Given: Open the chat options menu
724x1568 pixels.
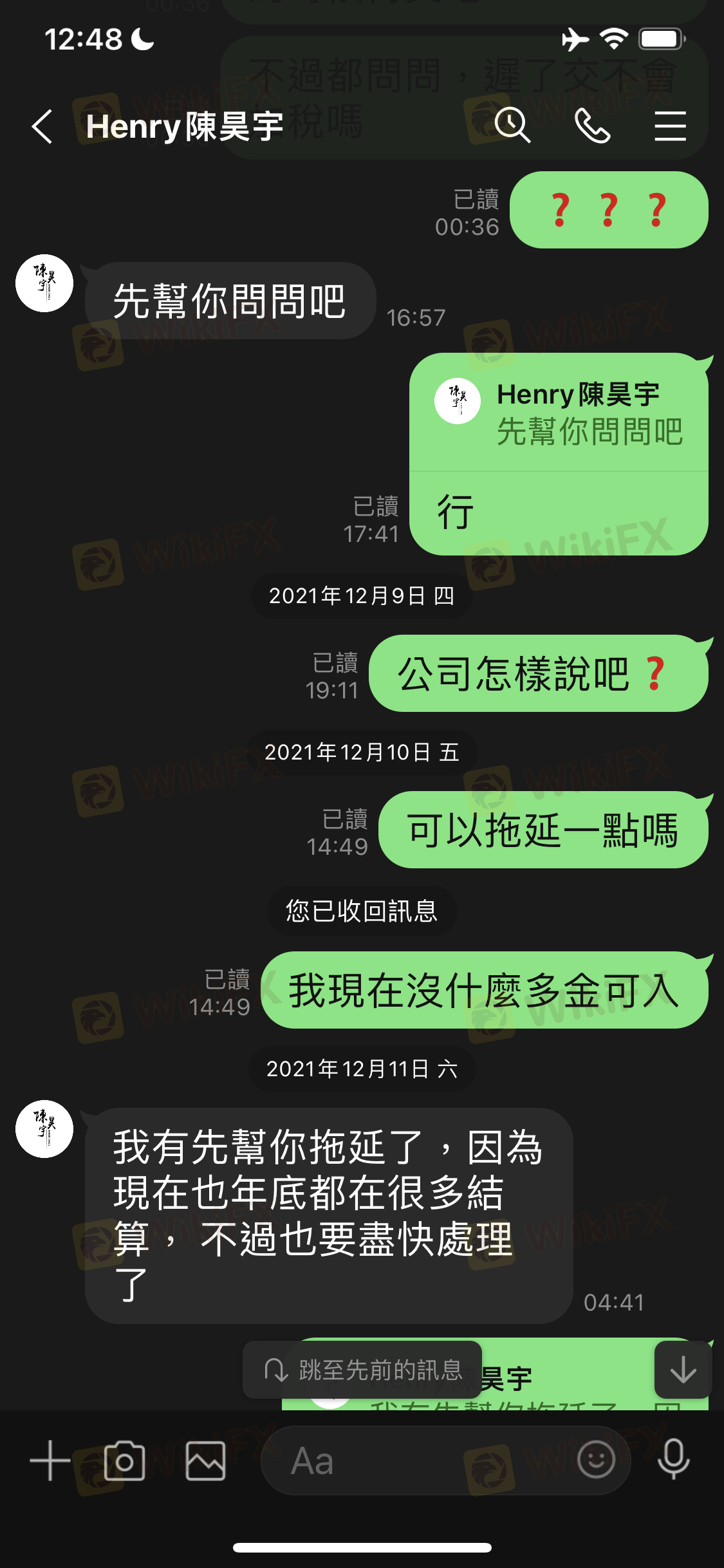Looking at the screenshot, I should coord(670,126).
